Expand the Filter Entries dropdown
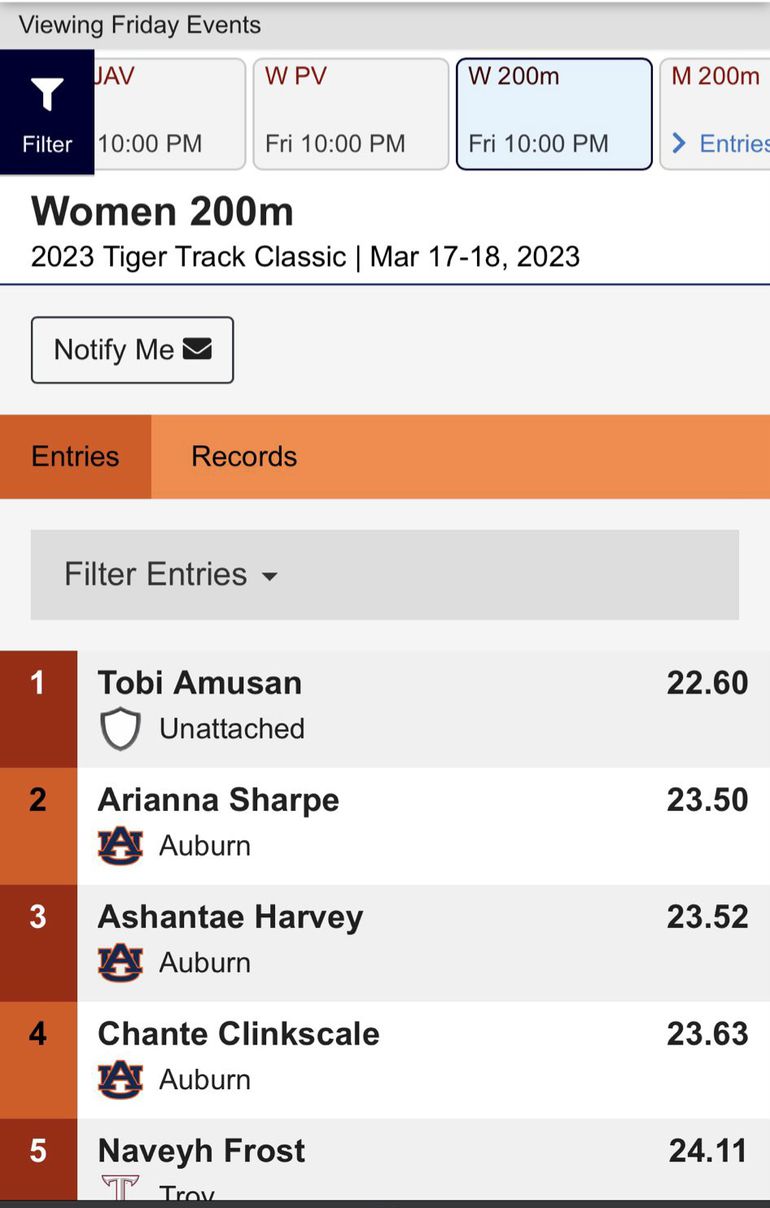 point(384,574)
